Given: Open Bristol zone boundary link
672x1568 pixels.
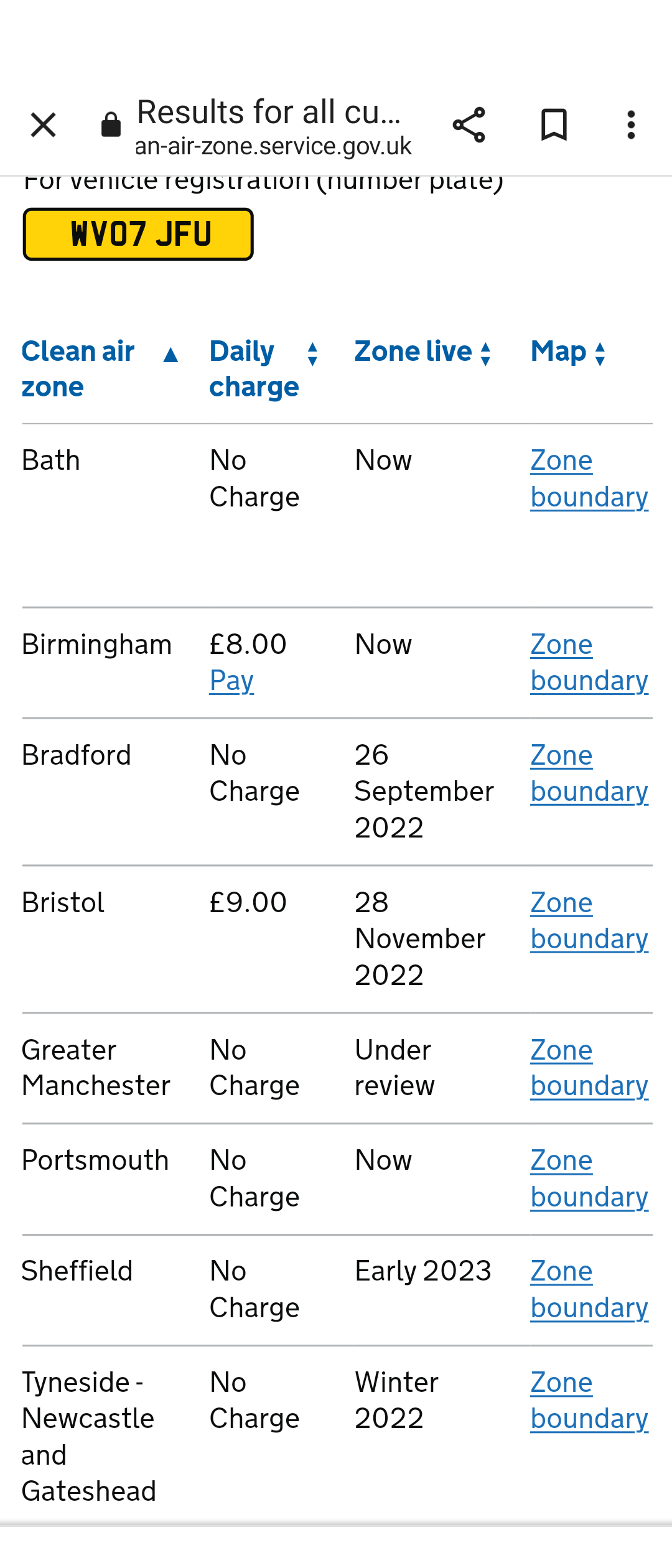Looking at the screenshot, I should point(589,921).
